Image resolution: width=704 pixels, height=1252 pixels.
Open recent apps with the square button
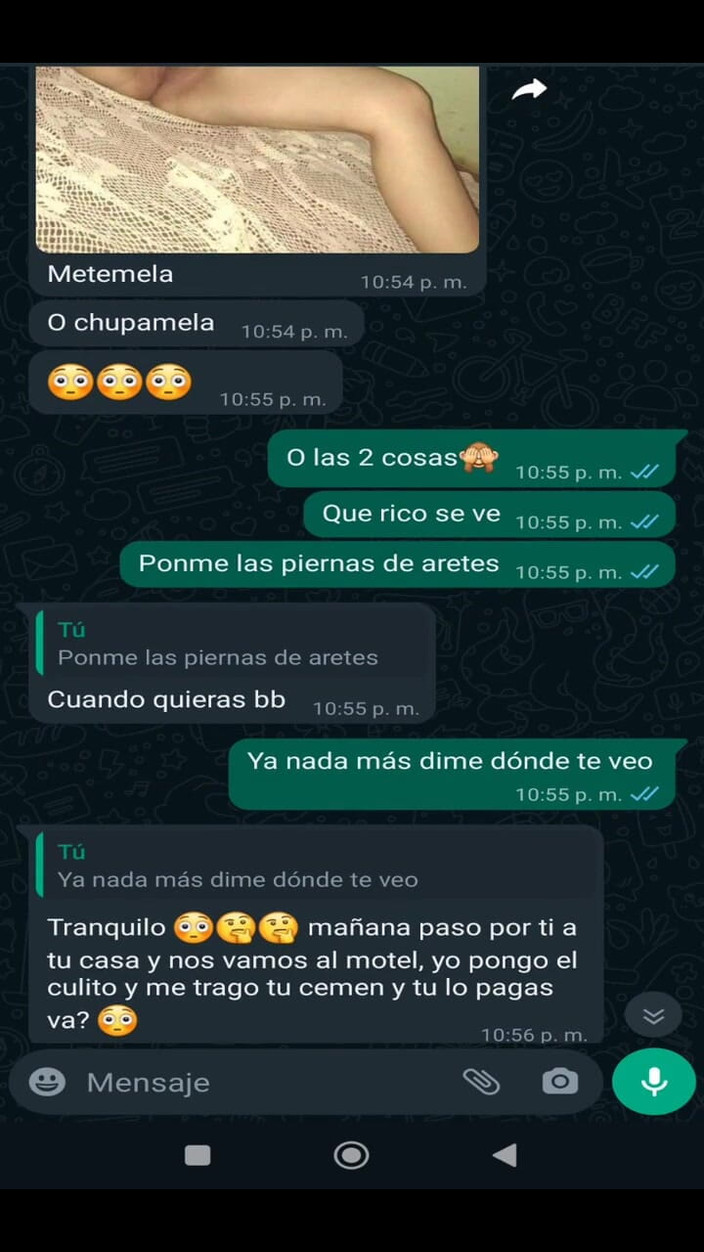[198, 1156]
